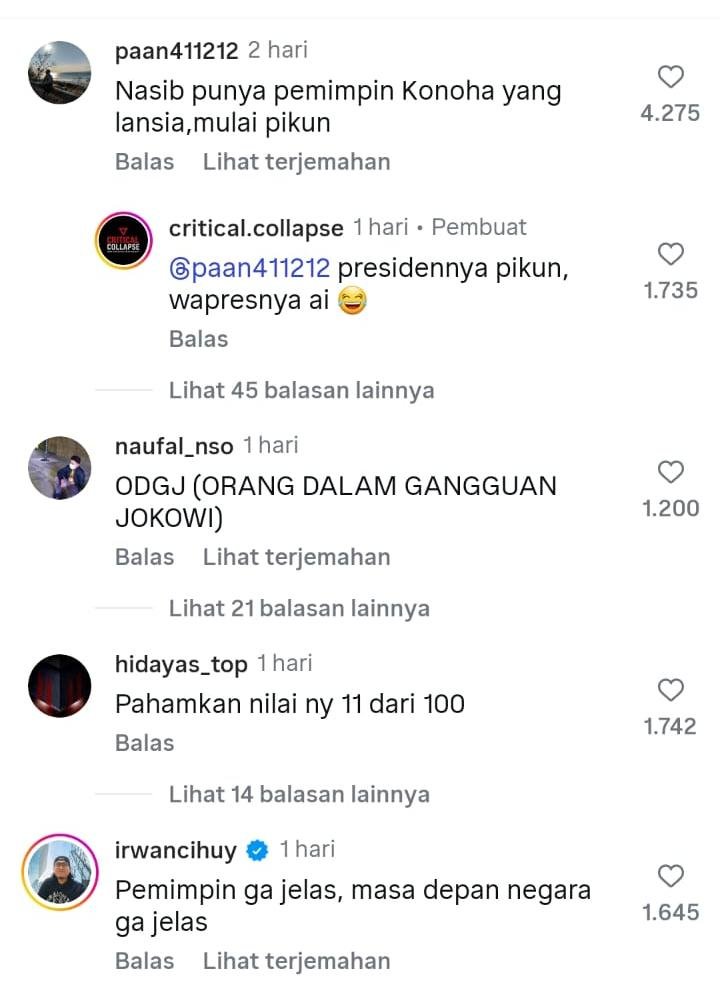Open the @paan411212 mention link

(x=250, y=270)
